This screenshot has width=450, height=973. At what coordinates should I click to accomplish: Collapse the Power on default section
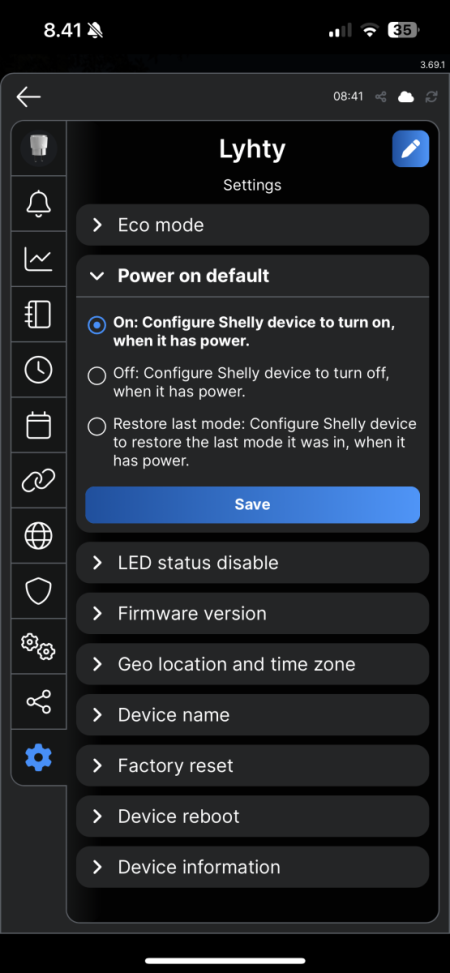[253, 276]
